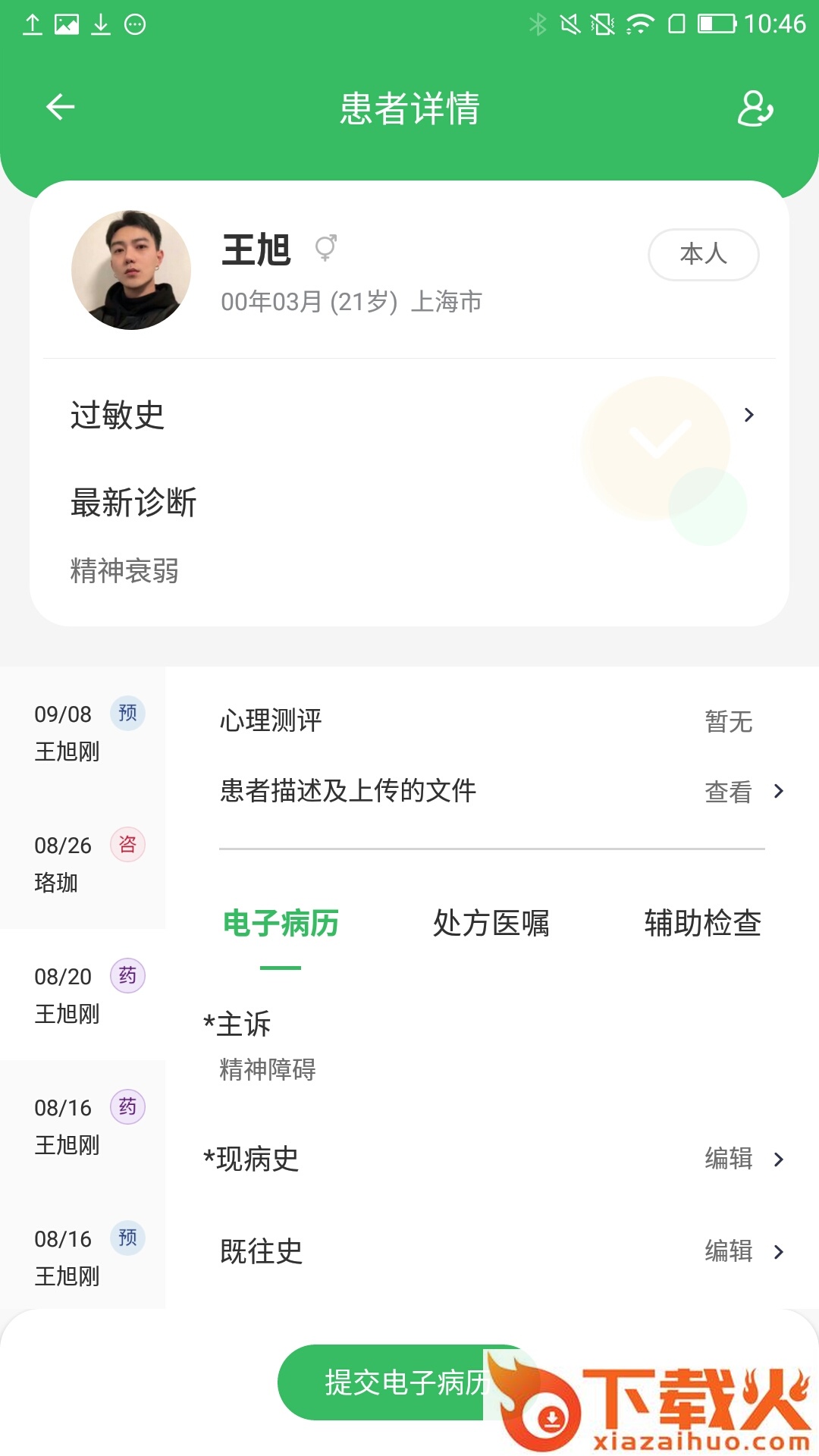Image resolution: width=819 pixels, height=1456 pixels.
Task: Open 过敏史 allergy history
Action: tap(409, 415)
